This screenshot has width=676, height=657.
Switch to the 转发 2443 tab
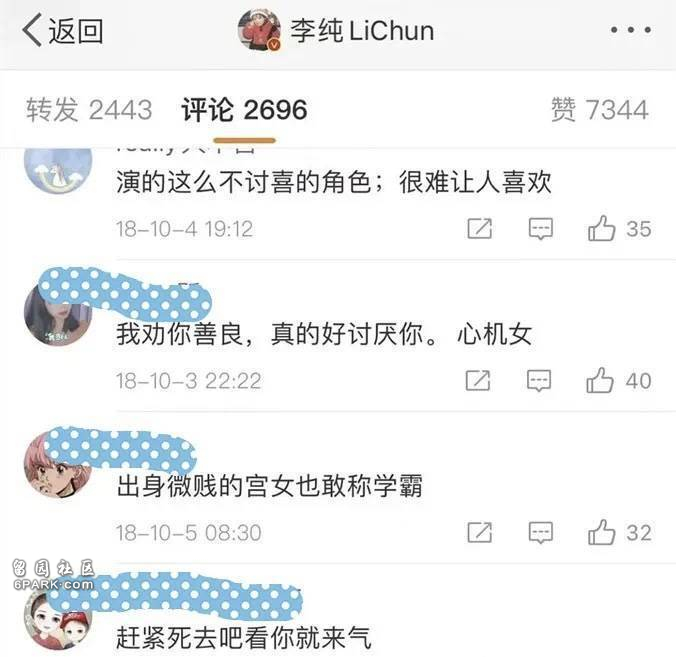(x=89, y=109)
